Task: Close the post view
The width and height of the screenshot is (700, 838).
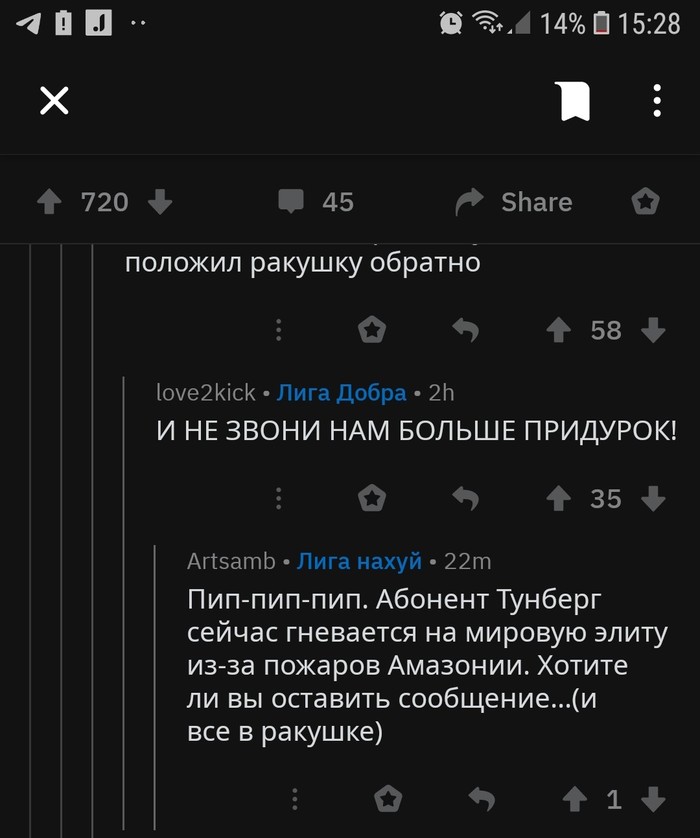Action: click(54, 100)
